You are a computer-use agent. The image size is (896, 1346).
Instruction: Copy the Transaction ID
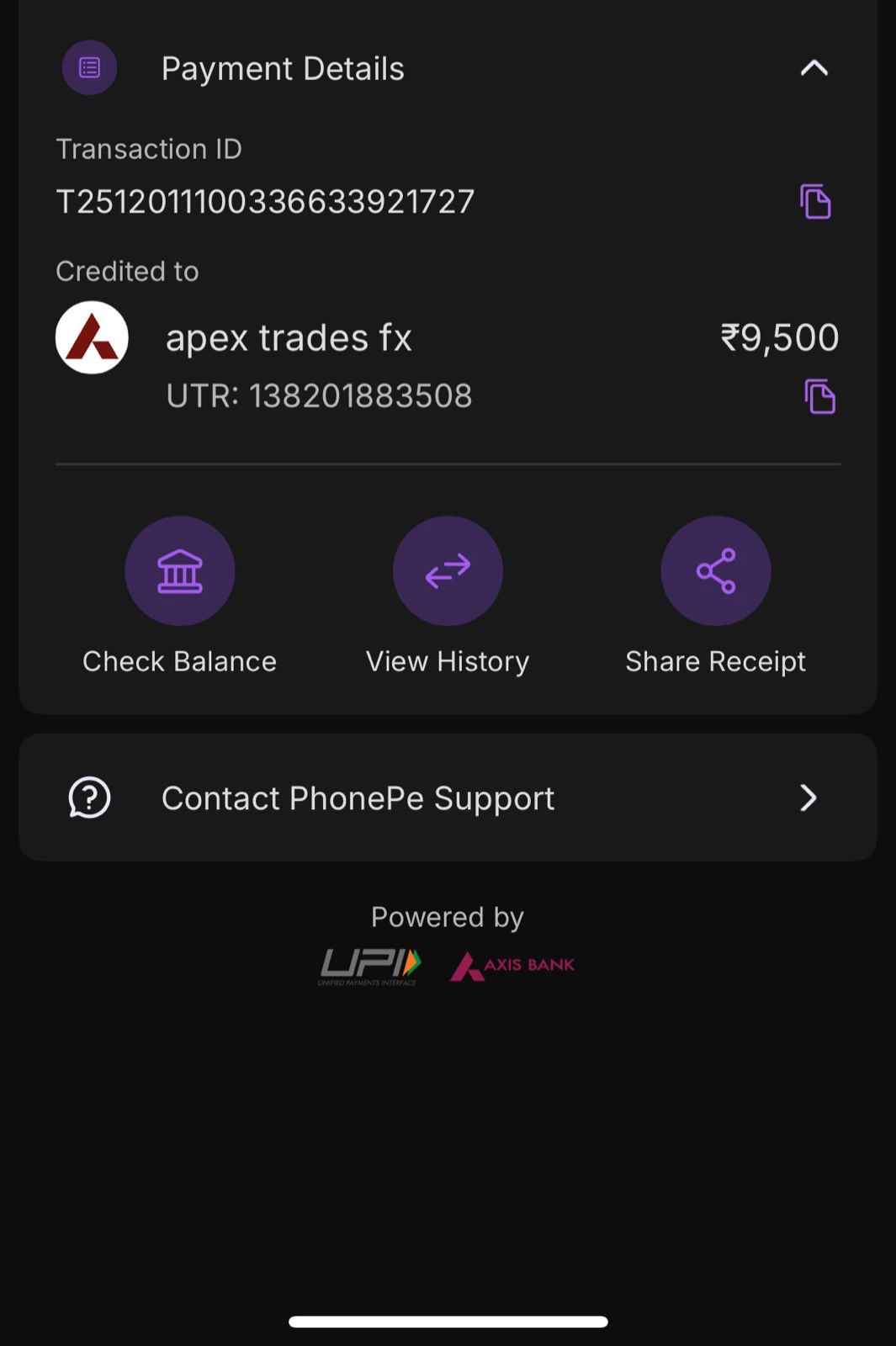(815, 202)
